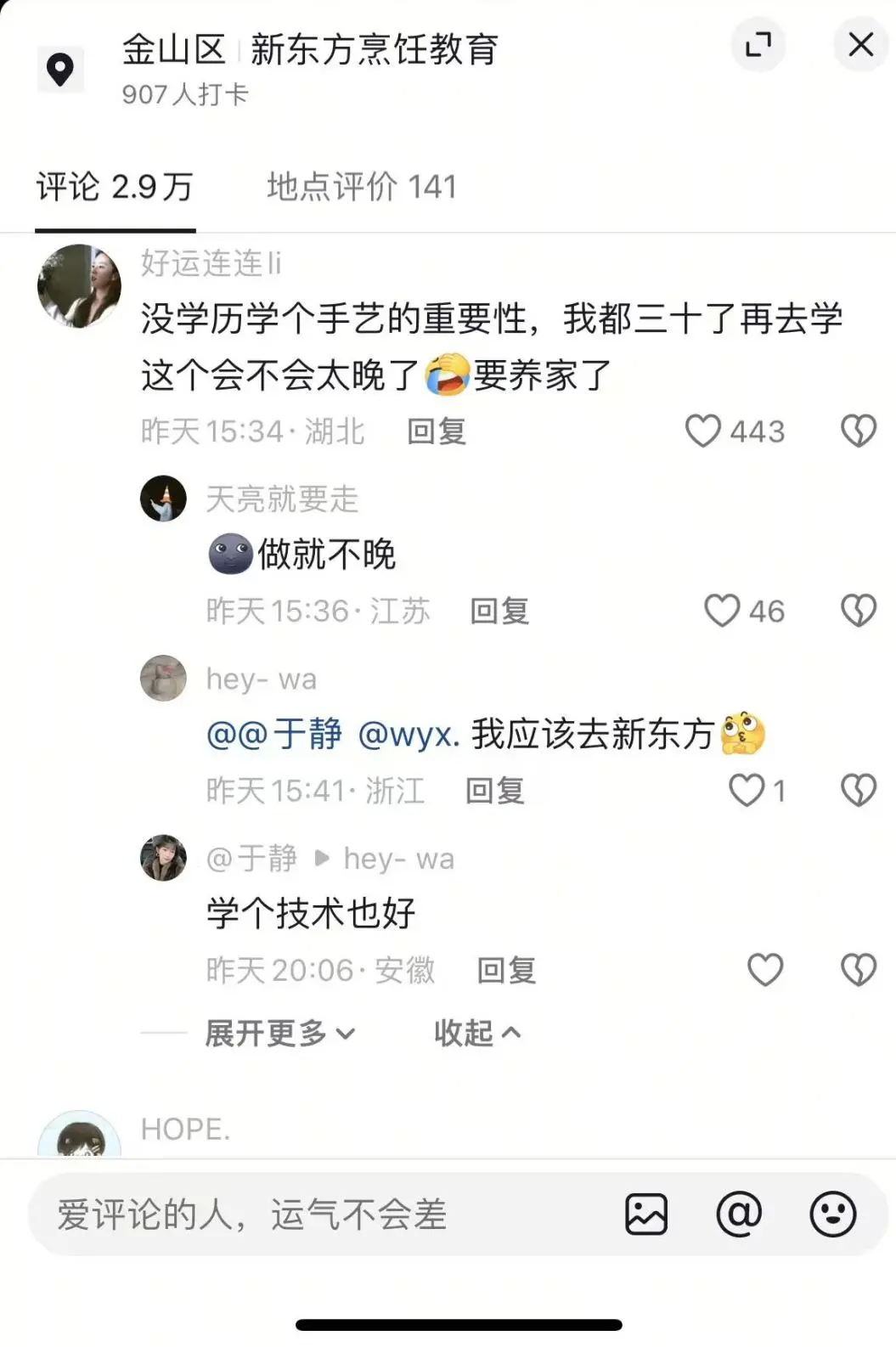The width and height of the screenshot is (896, 1347).
Task: Like 好运连连li's comment with 443 likes
Action: (703, 431)
